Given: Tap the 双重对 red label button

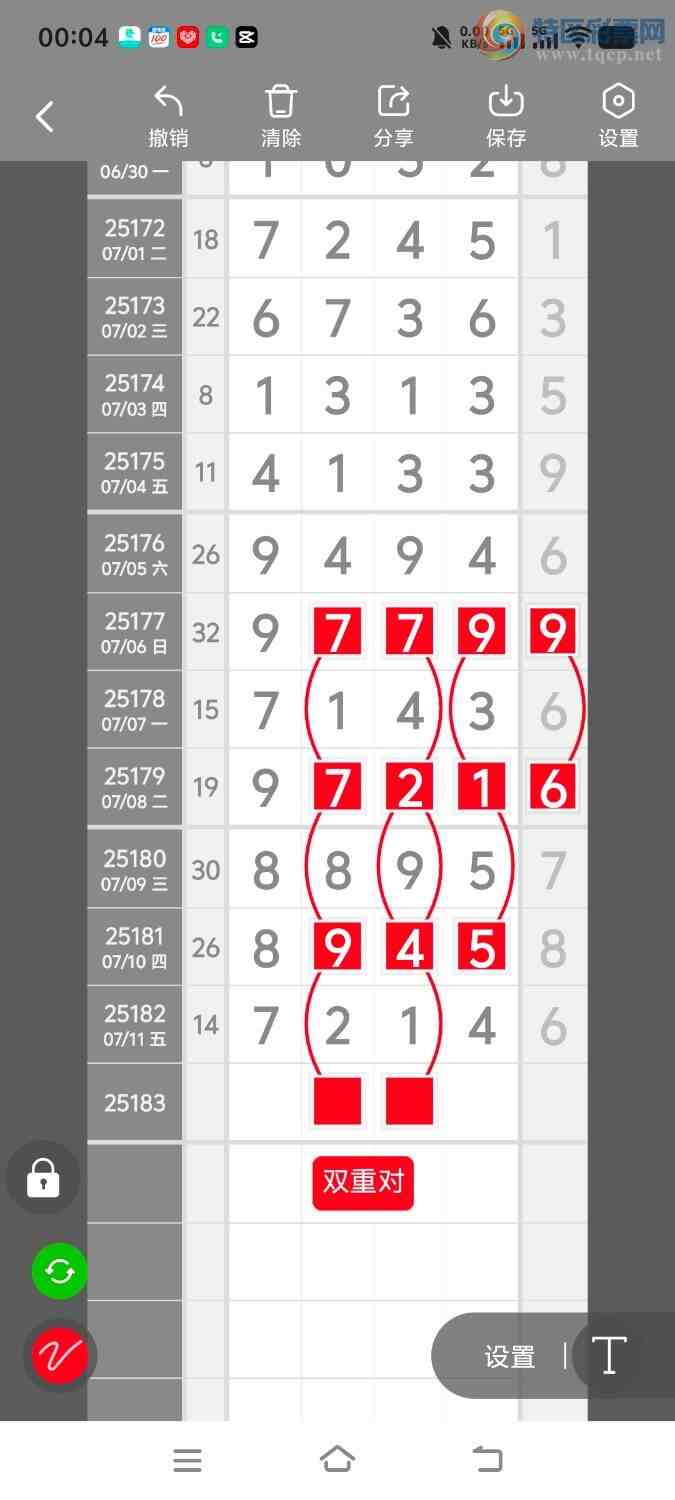Looking at the screenshot, I should pyautogui.click(x=363, y=1183).
